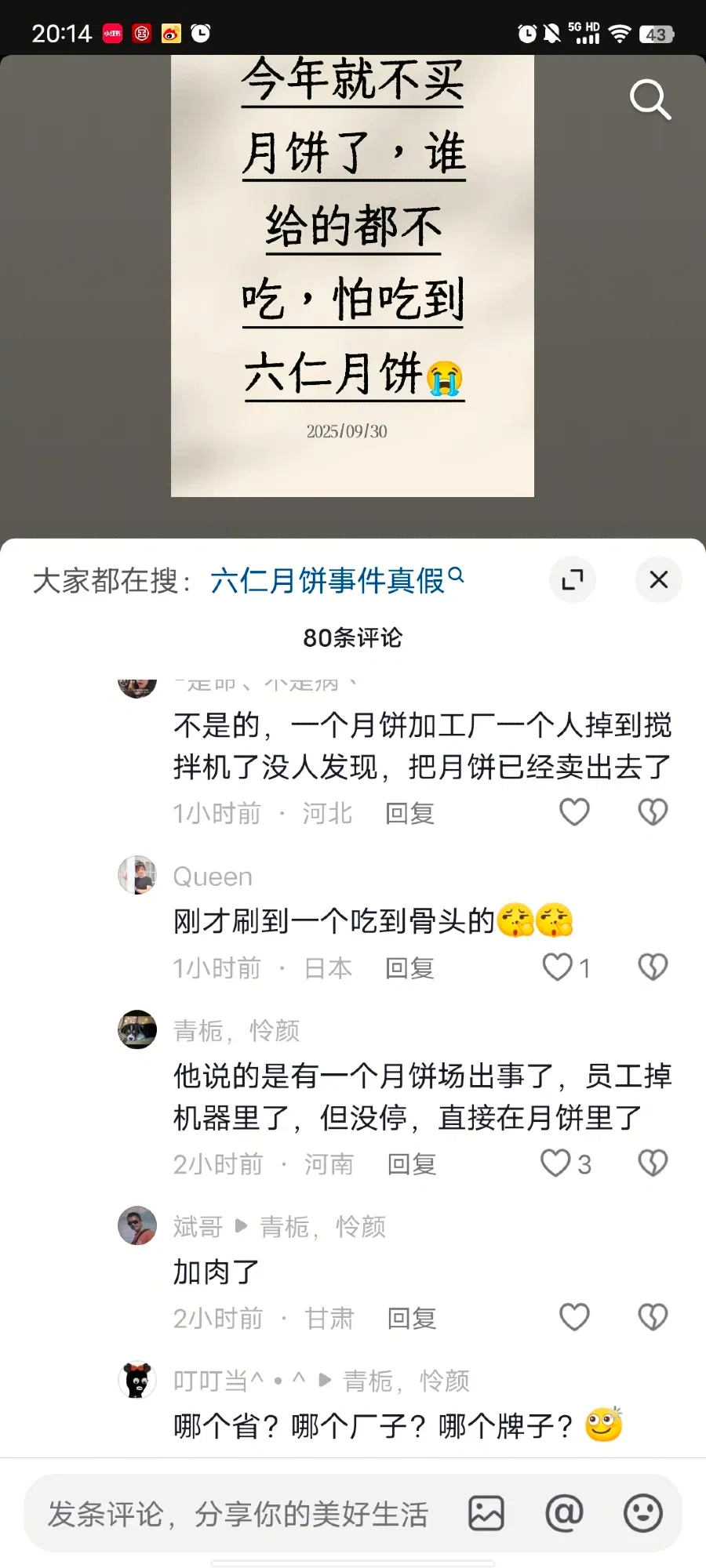Attach a picture to your comment
This screenshot has height=1568, width=706.
(x=486, y=1513)
